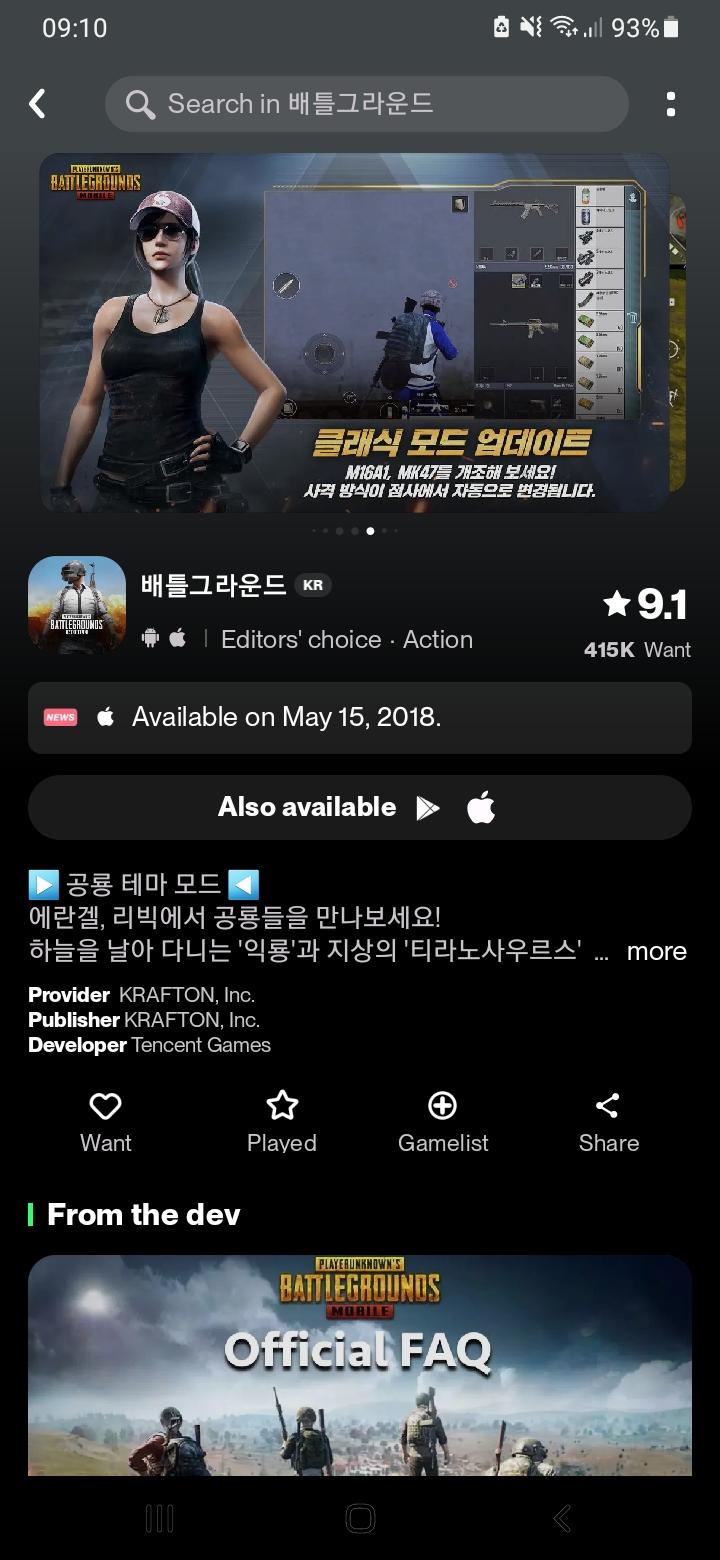Viewport: 720px width, 1560px height.
Task: Mark the game as Played
Action: pos(282,1122)
